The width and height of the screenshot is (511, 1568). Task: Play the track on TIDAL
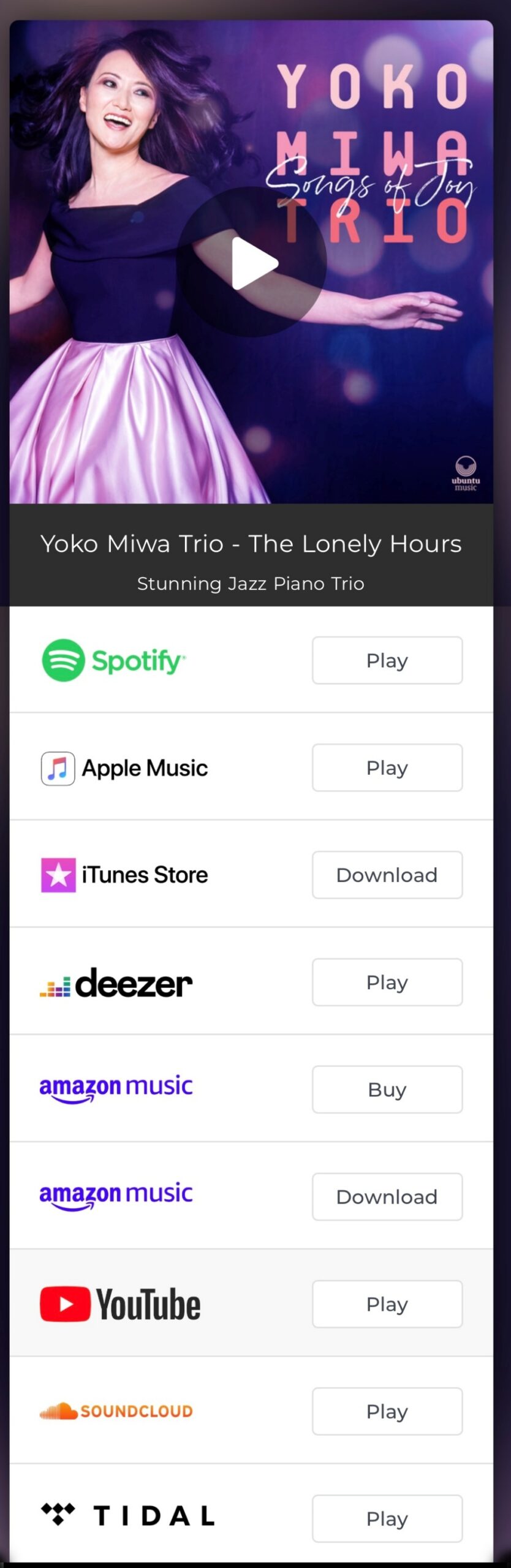387,1518
